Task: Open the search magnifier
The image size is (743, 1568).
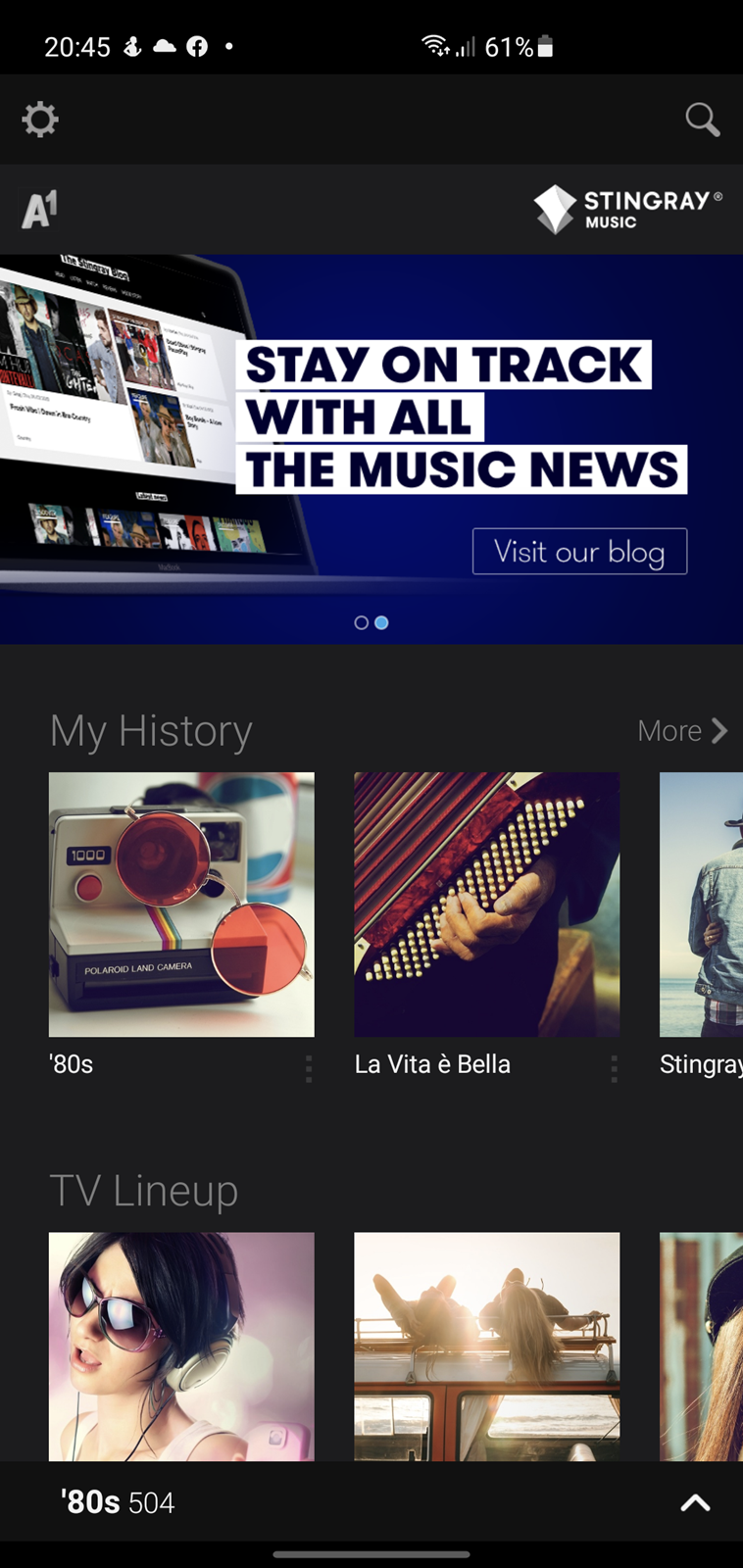Action: coord(703,120)
